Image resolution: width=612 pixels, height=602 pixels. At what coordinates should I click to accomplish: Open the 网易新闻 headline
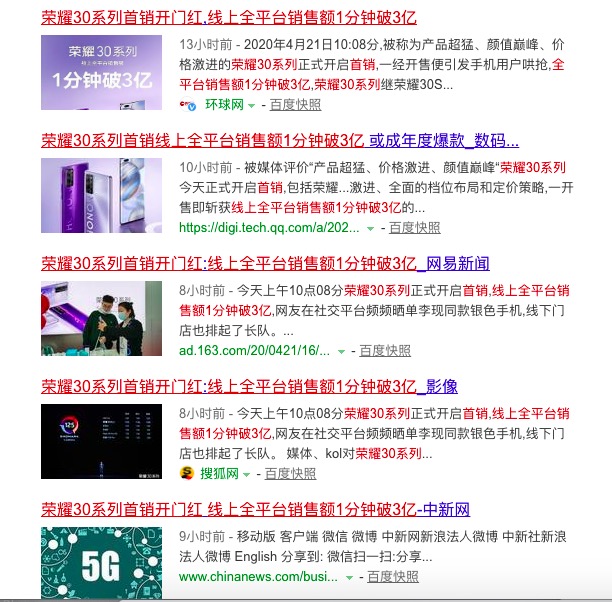265,263
